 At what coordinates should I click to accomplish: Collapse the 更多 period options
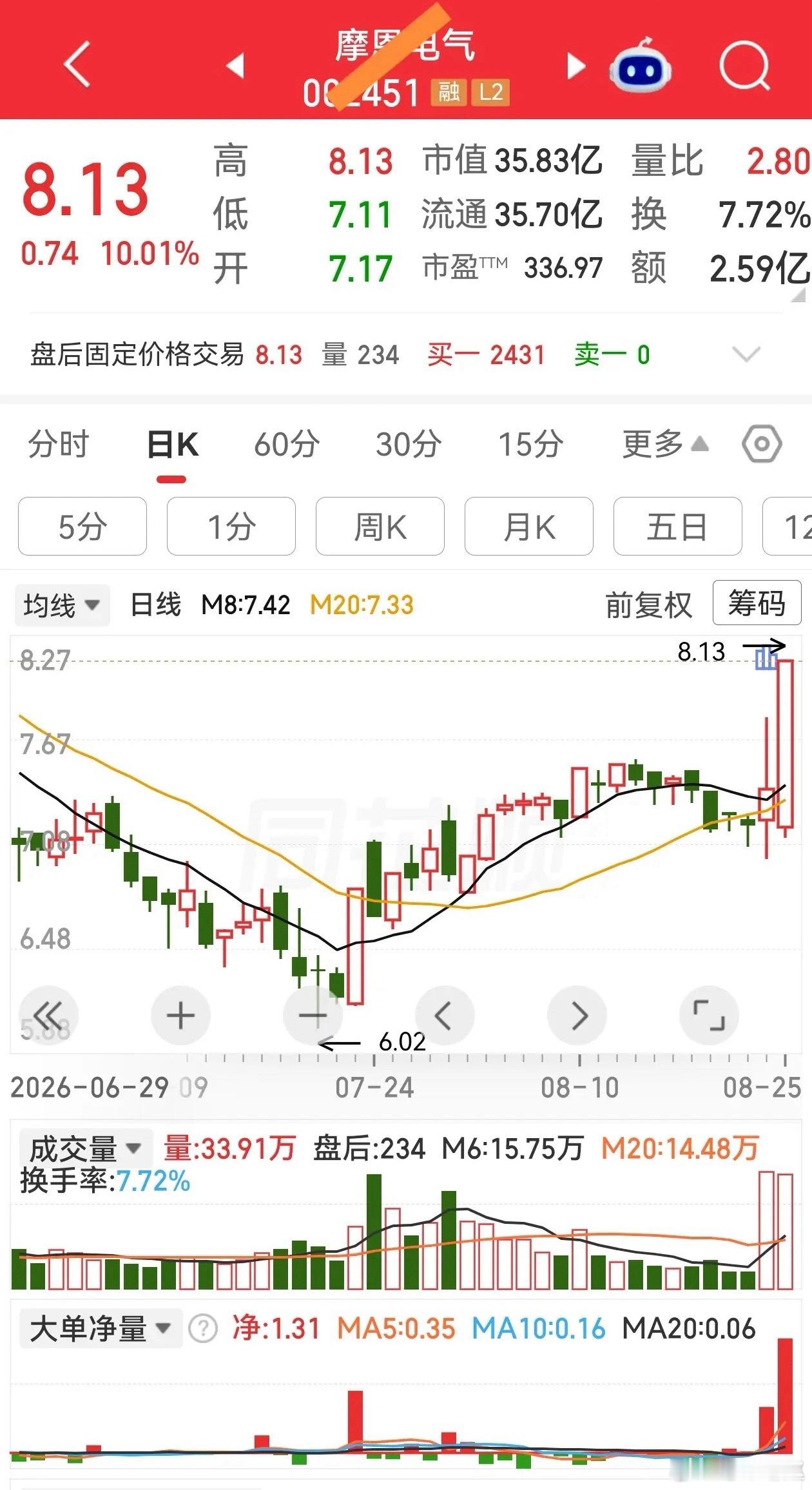(665, 444)
